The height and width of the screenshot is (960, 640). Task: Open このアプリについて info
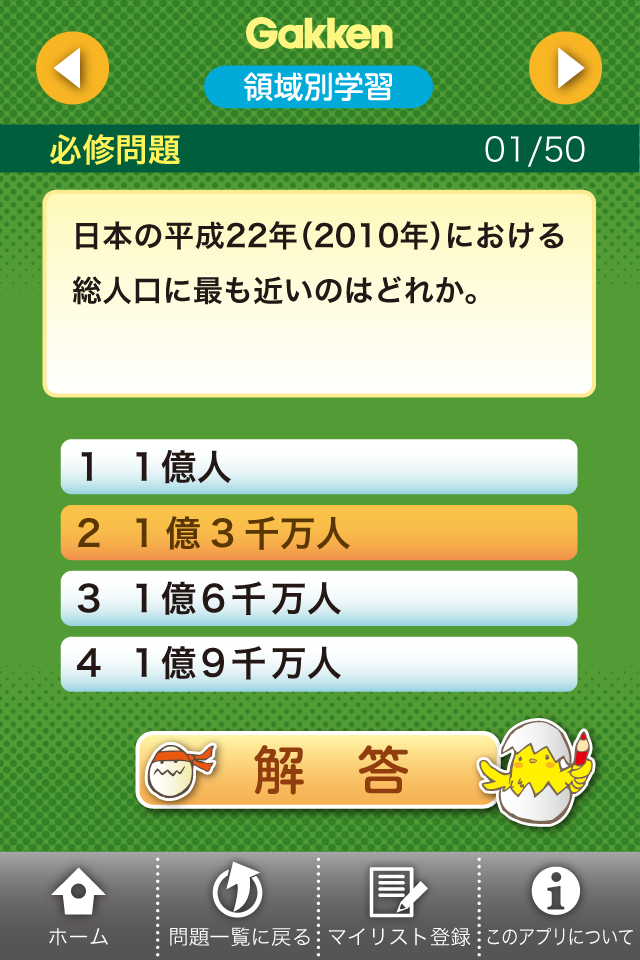[558, 906]
